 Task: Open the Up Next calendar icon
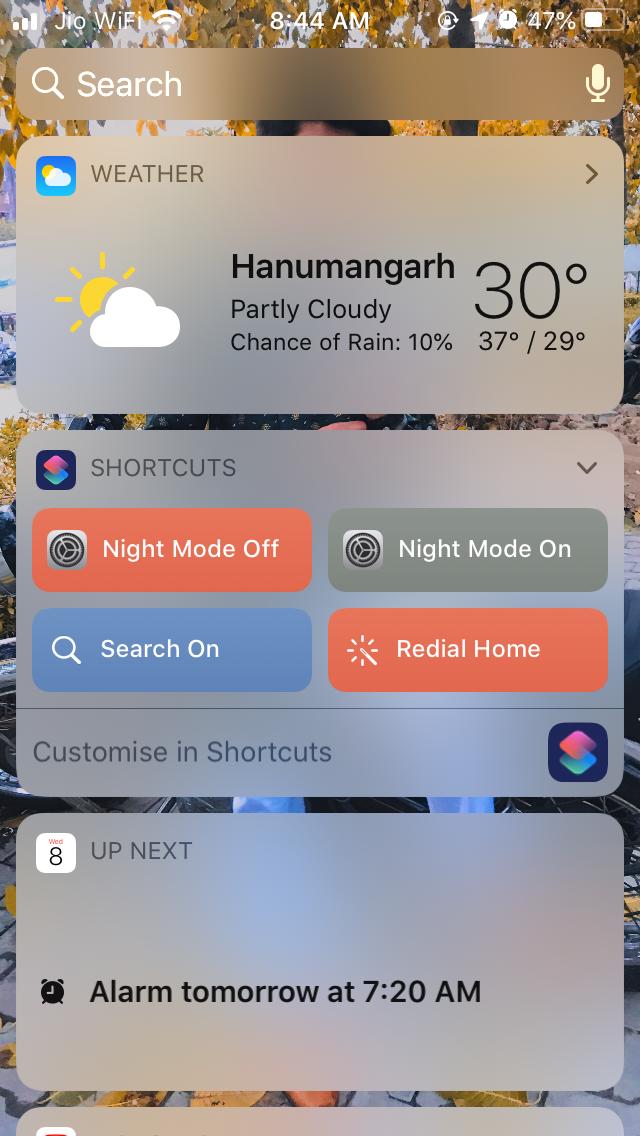click(56, 853)
